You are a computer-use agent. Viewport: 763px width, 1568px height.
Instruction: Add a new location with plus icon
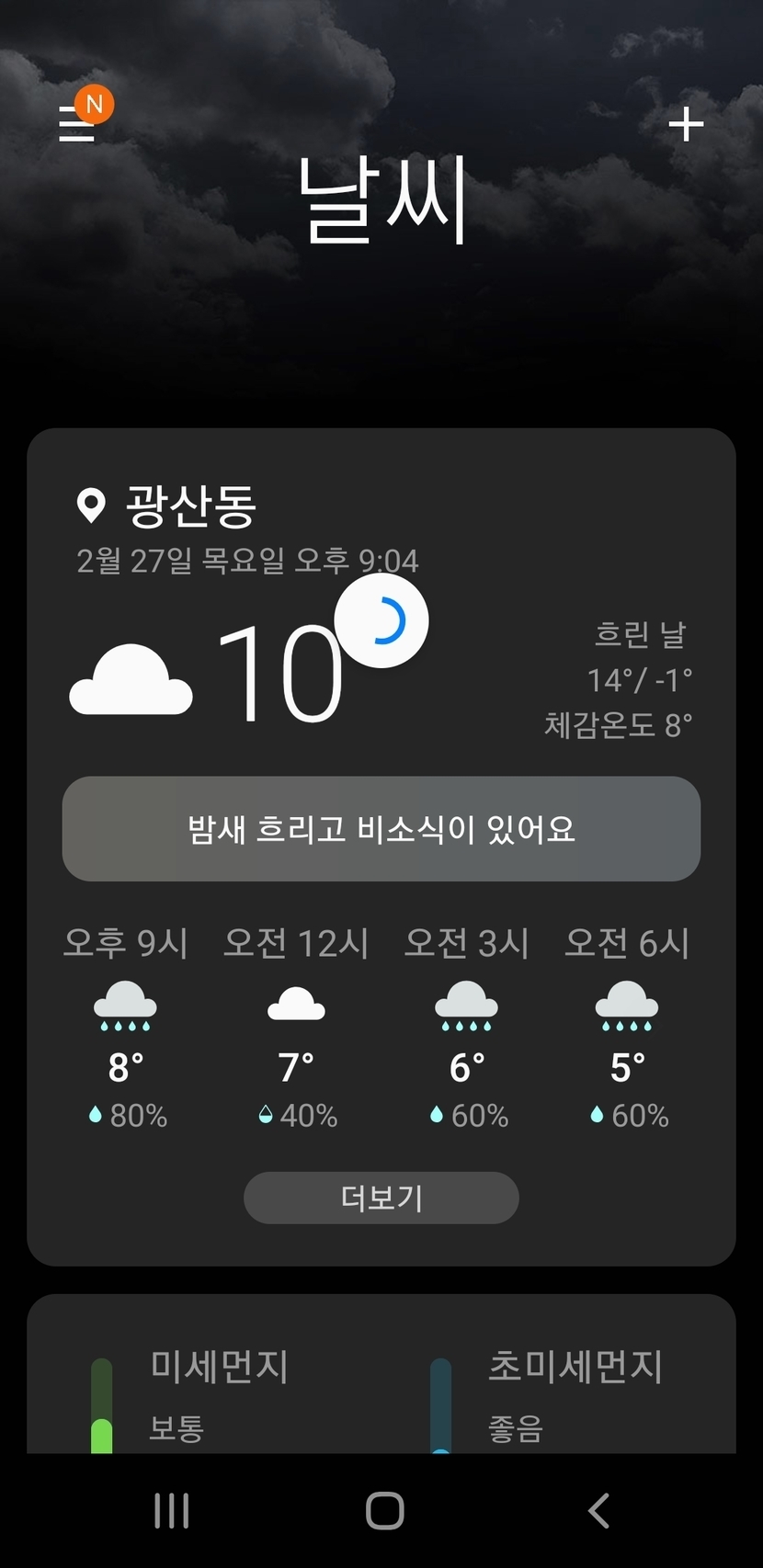coord(686,124)
